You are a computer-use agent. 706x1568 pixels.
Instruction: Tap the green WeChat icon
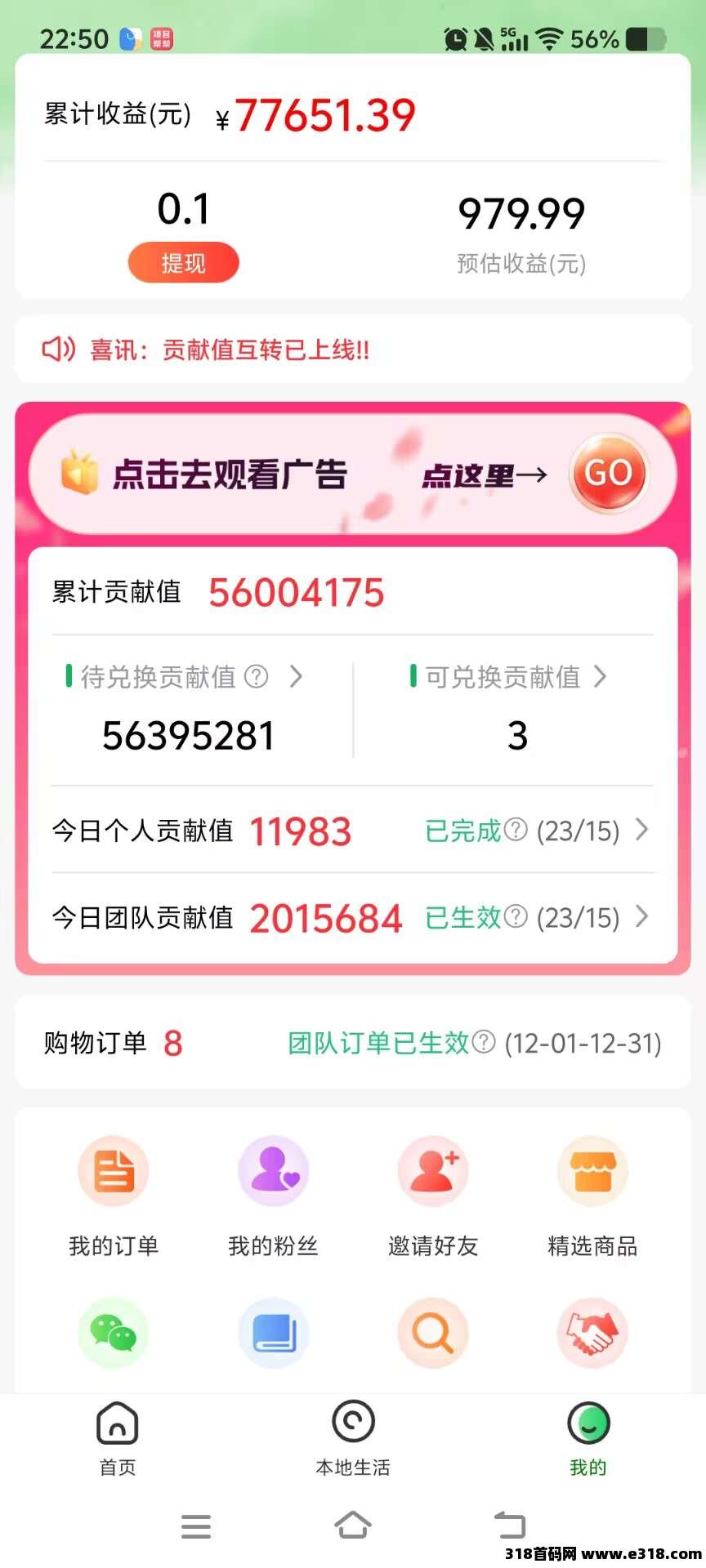click(x=114, y=1334)
